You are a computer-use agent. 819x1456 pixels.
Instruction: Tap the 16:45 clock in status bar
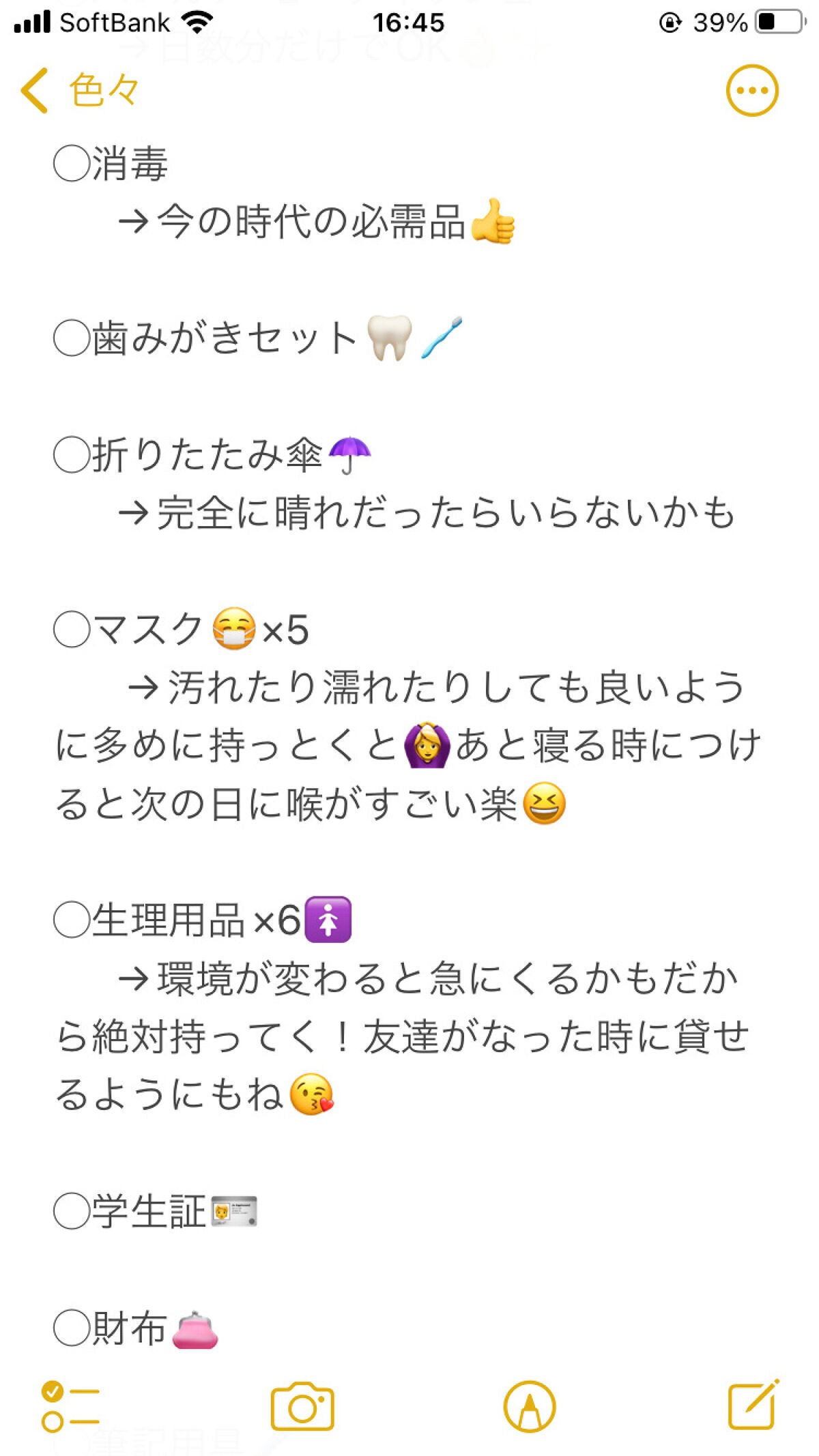click(x=409, y=22)
